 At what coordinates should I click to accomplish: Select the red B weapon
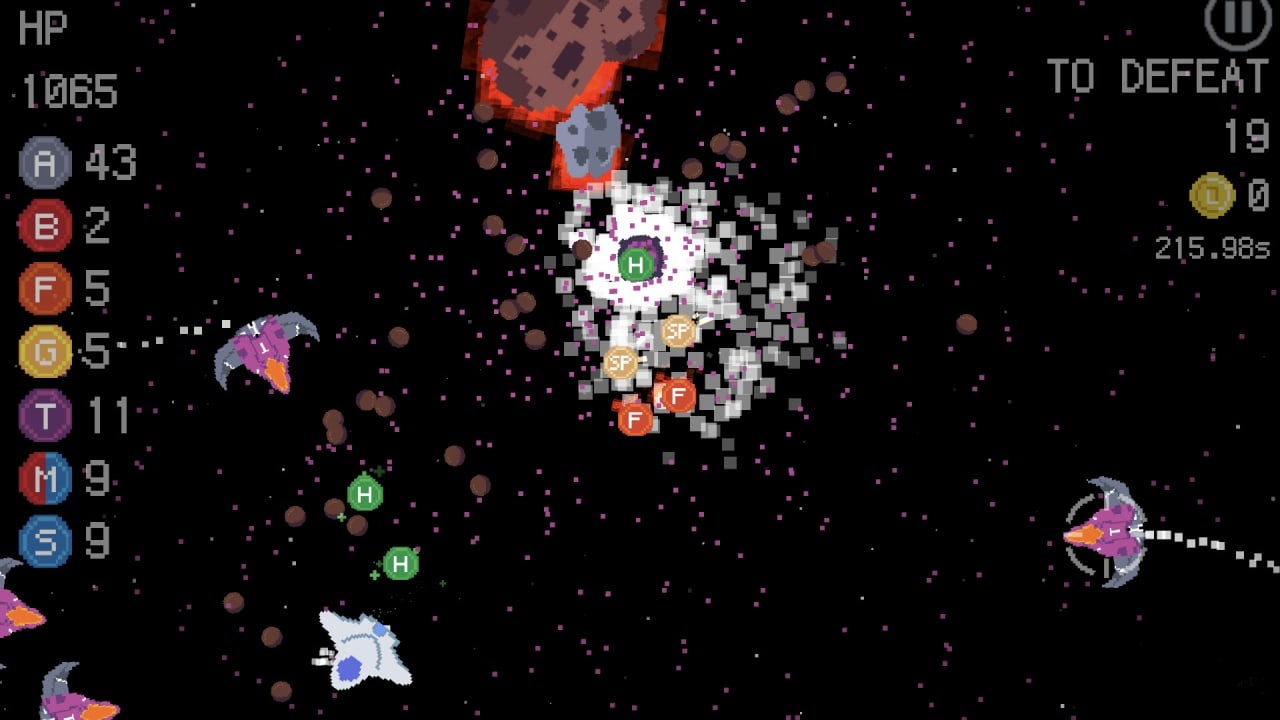coord(45,227)
